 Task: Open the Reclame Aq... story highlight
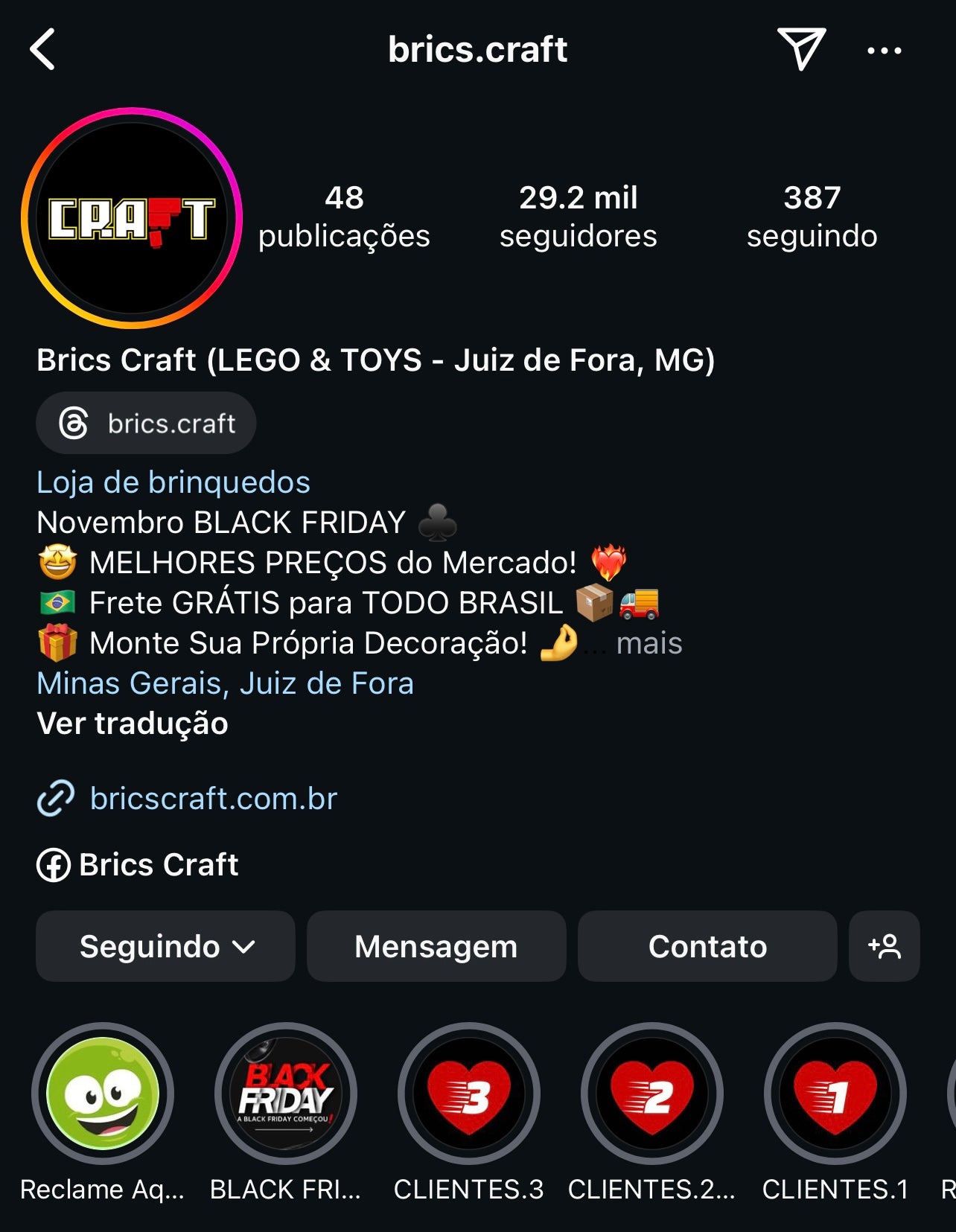(103, 1094)
